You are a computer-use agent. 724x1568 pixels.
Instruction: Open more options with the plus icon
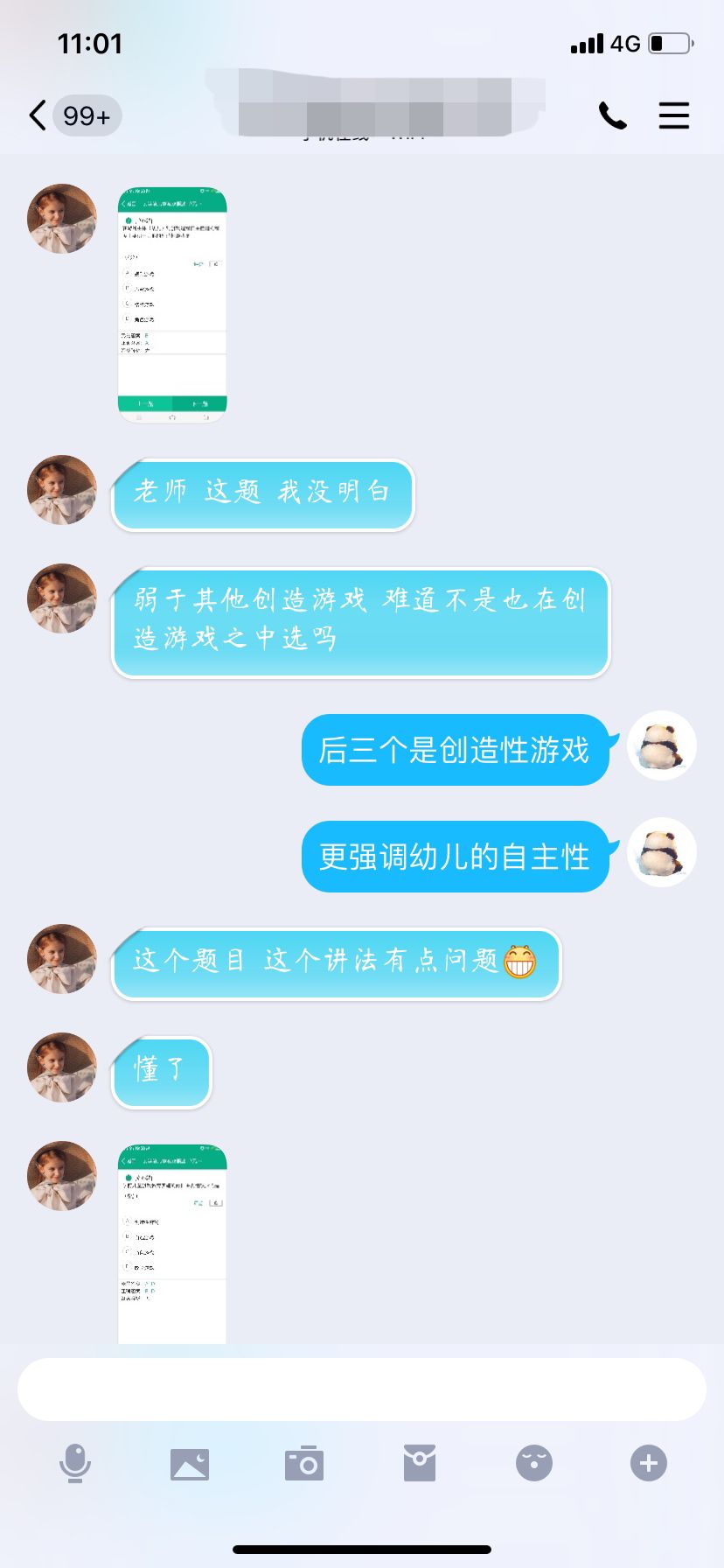[x=649, y=1463]
